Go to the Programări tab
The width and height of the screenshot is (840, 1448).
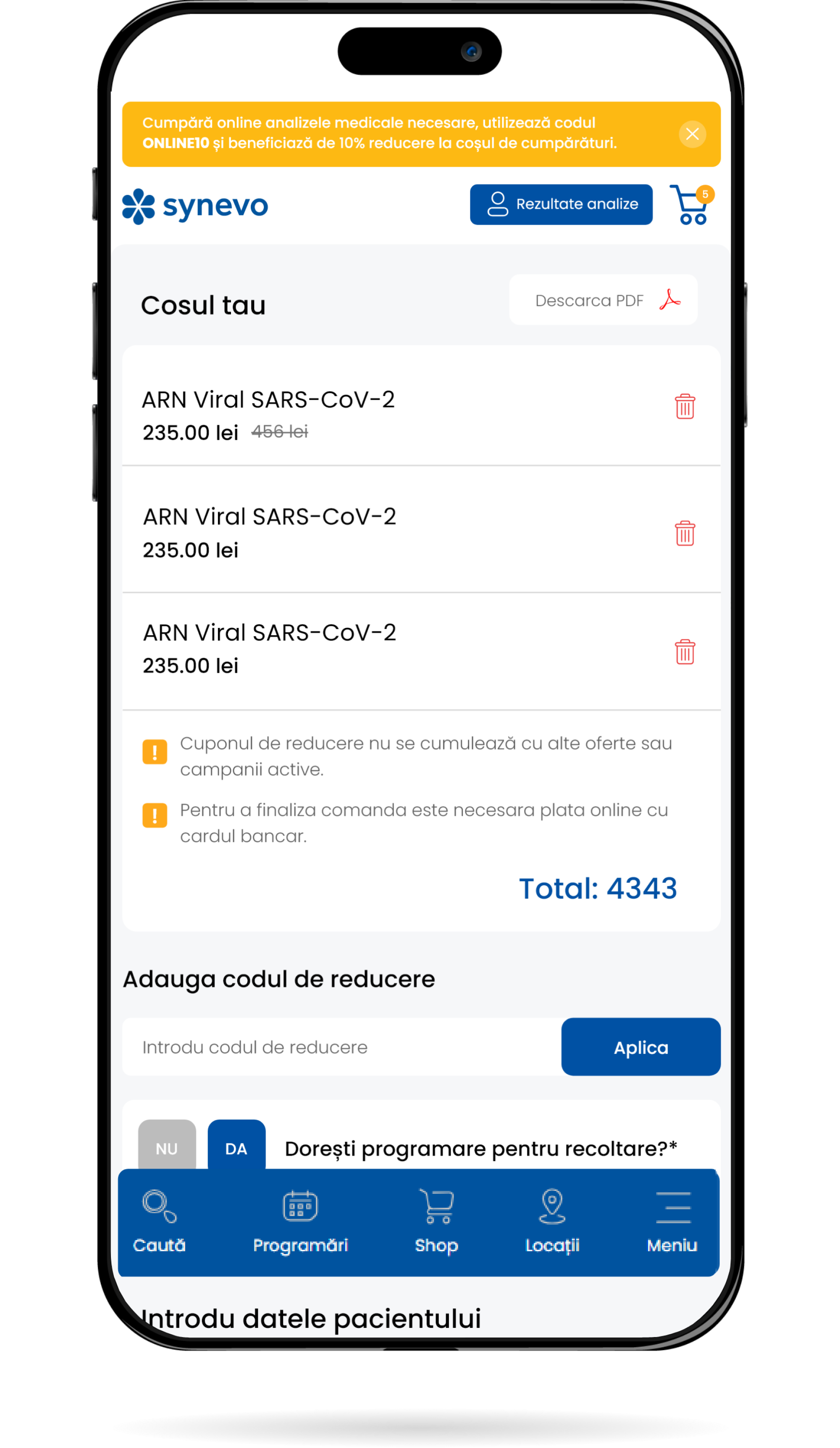[300, 1221]
